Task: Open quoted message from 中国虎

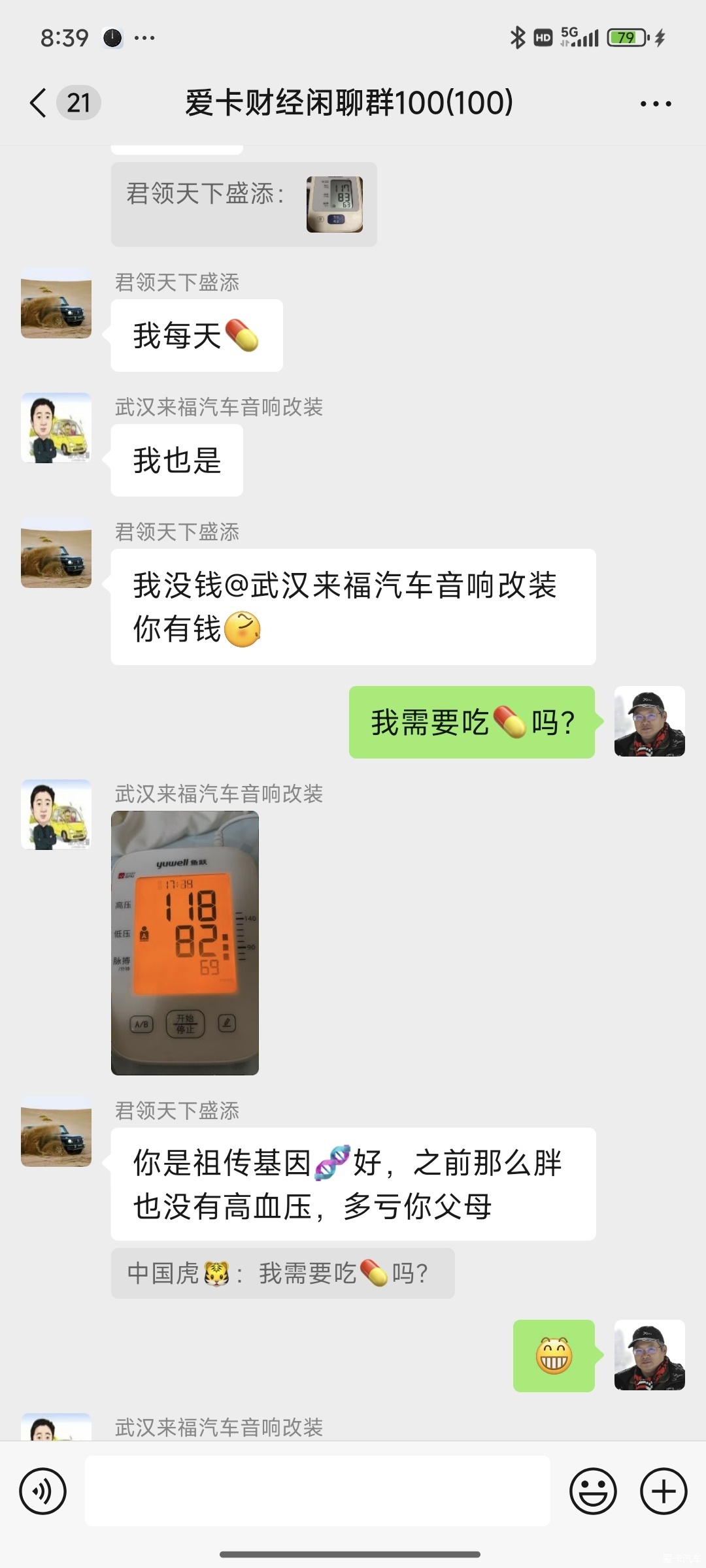Action: click(x=282, y=1273)
